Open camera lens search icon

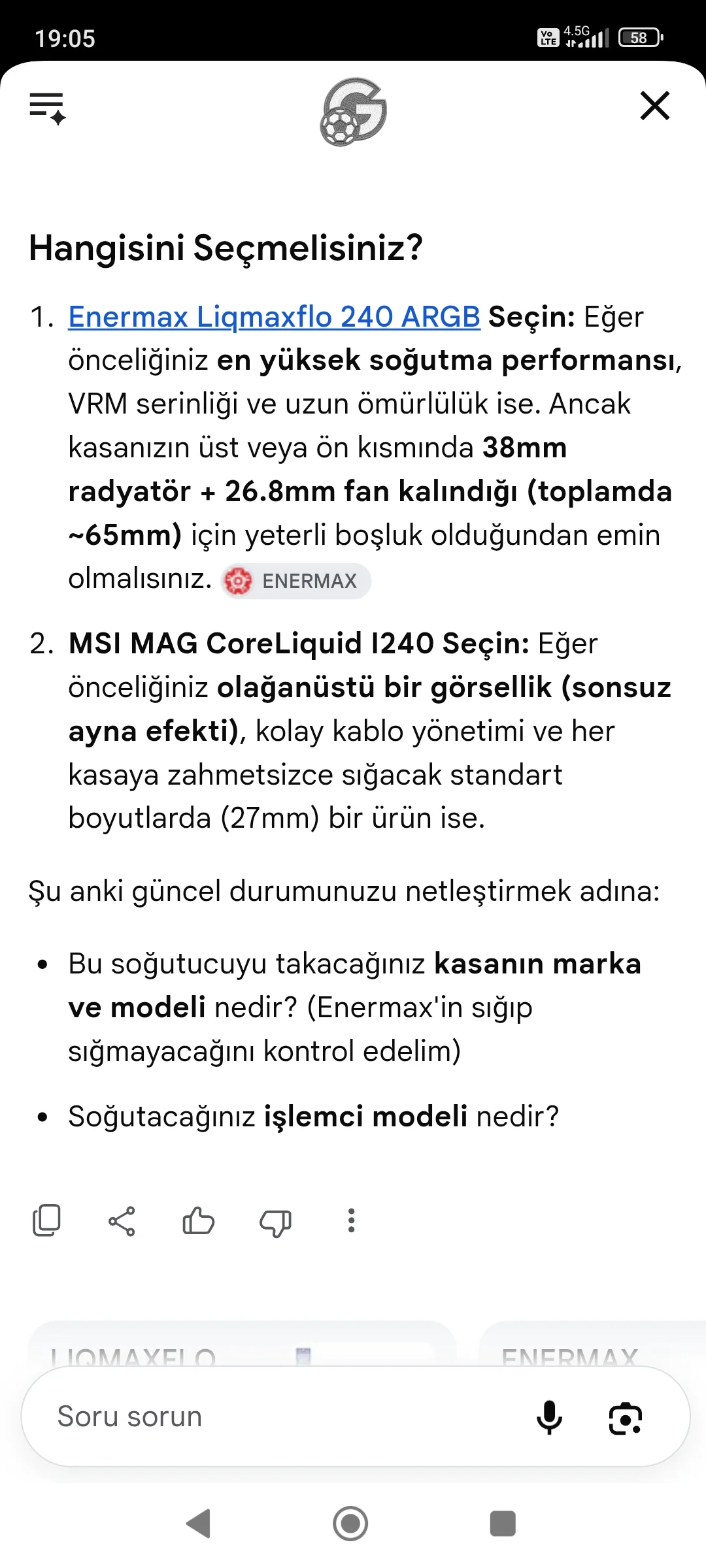tap(626, 1418)
